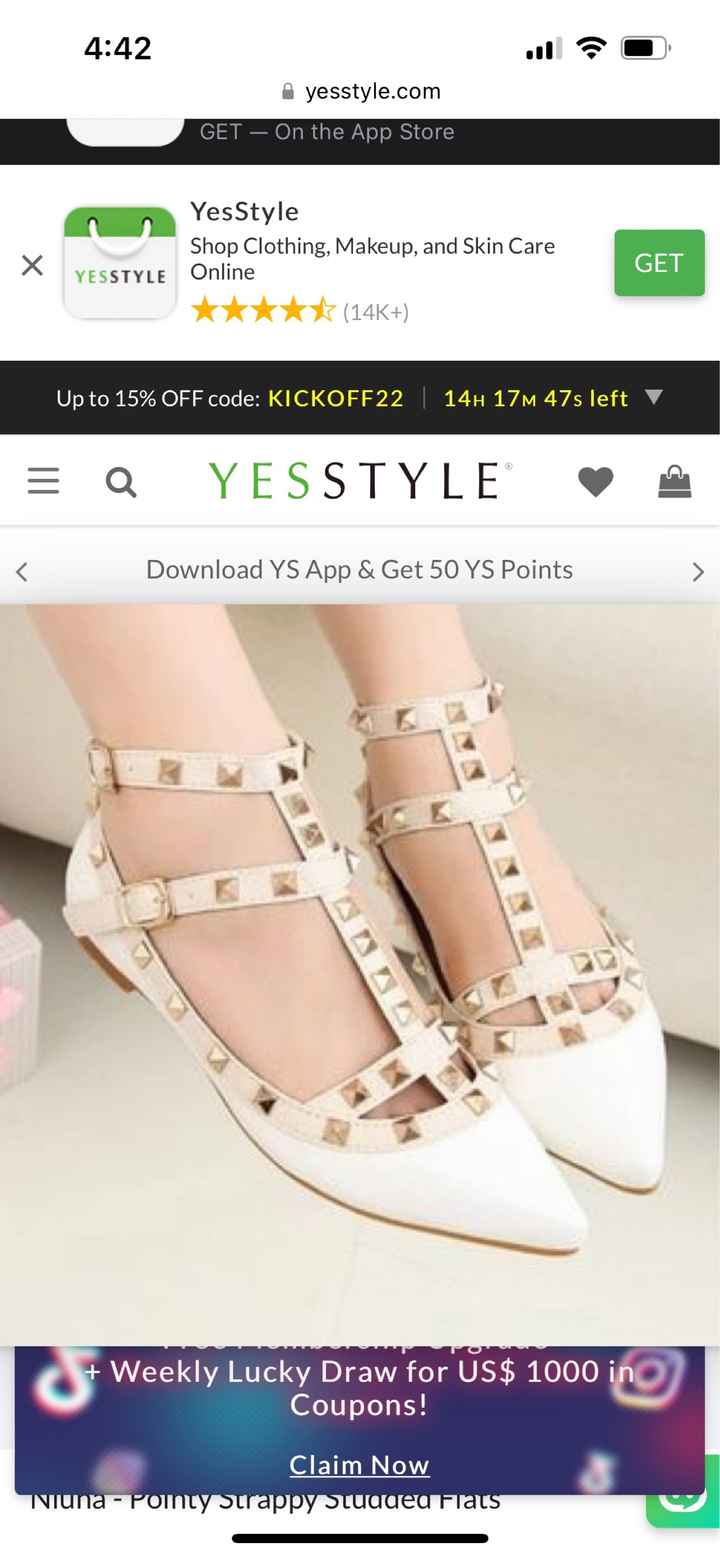The image size is (720, 1557).
Task: Tap Download YS App & Get 50 YS Points
Action: 360,570
